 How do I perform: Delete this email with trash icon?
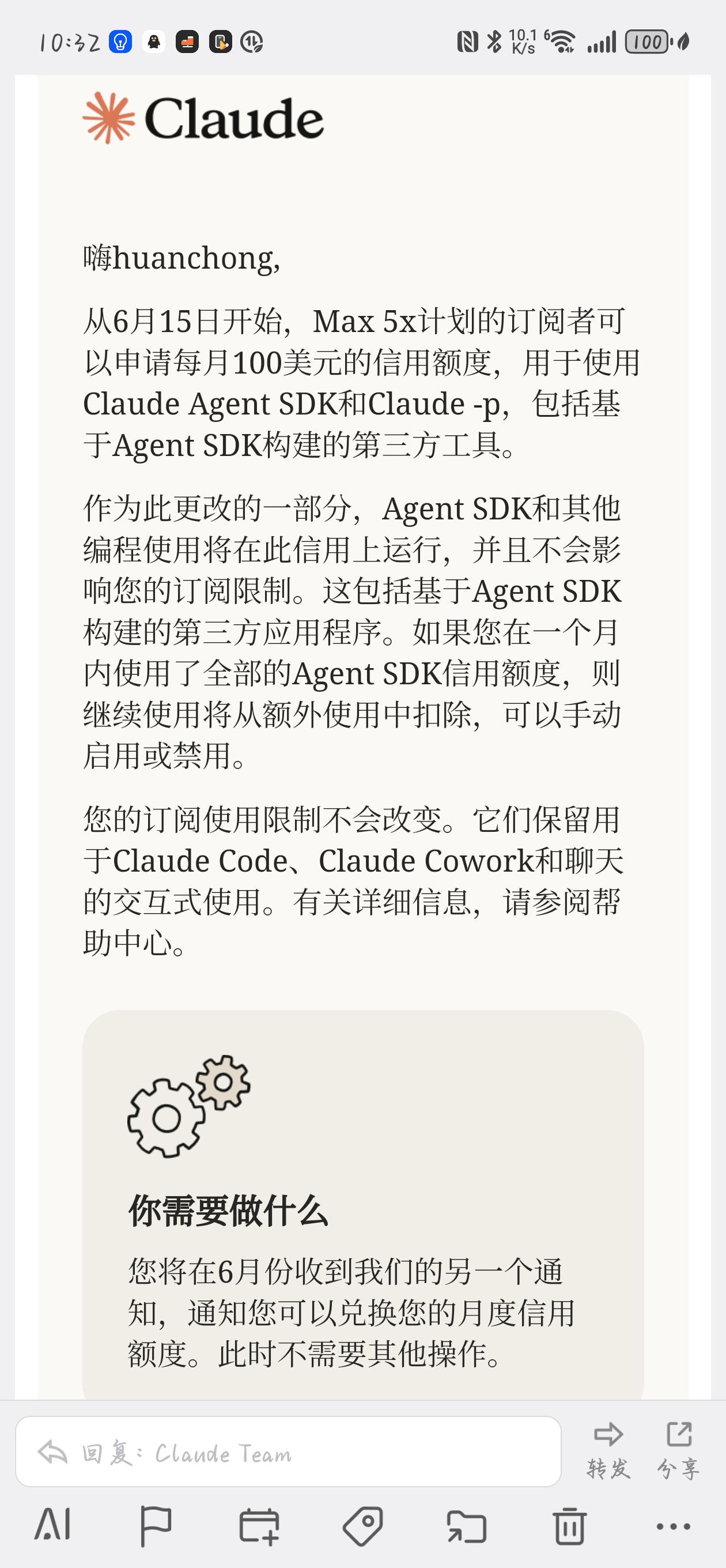click(x=570, y=1526)
